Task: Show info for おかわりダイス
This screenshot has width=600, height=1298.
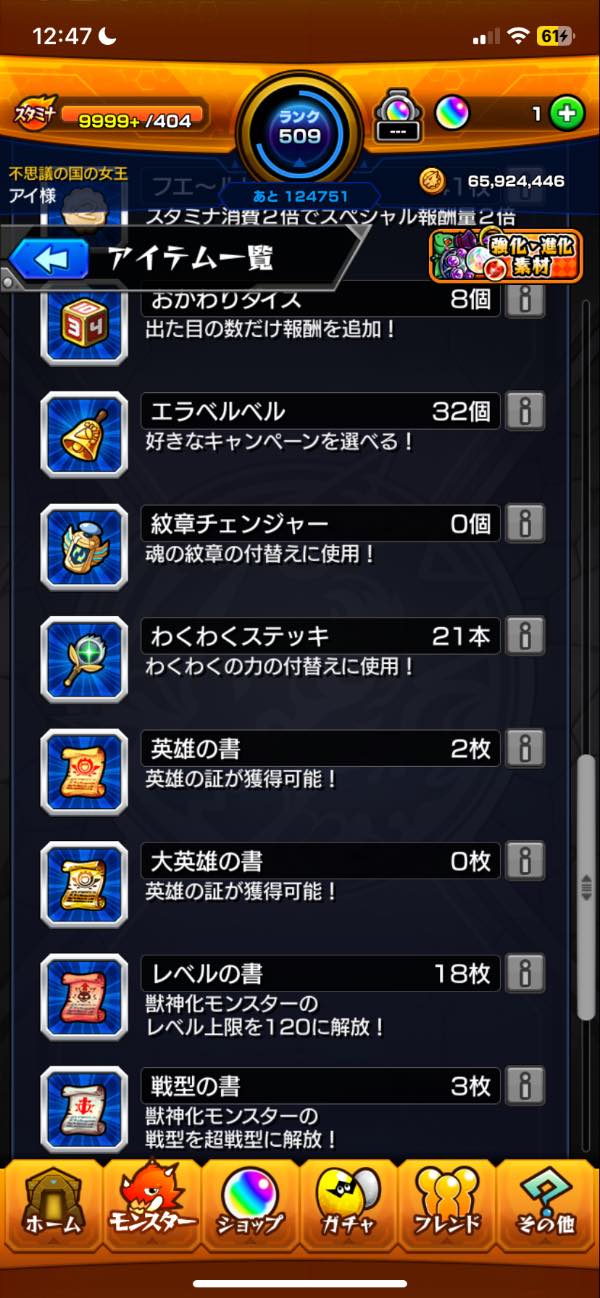Action: [526, 299]
